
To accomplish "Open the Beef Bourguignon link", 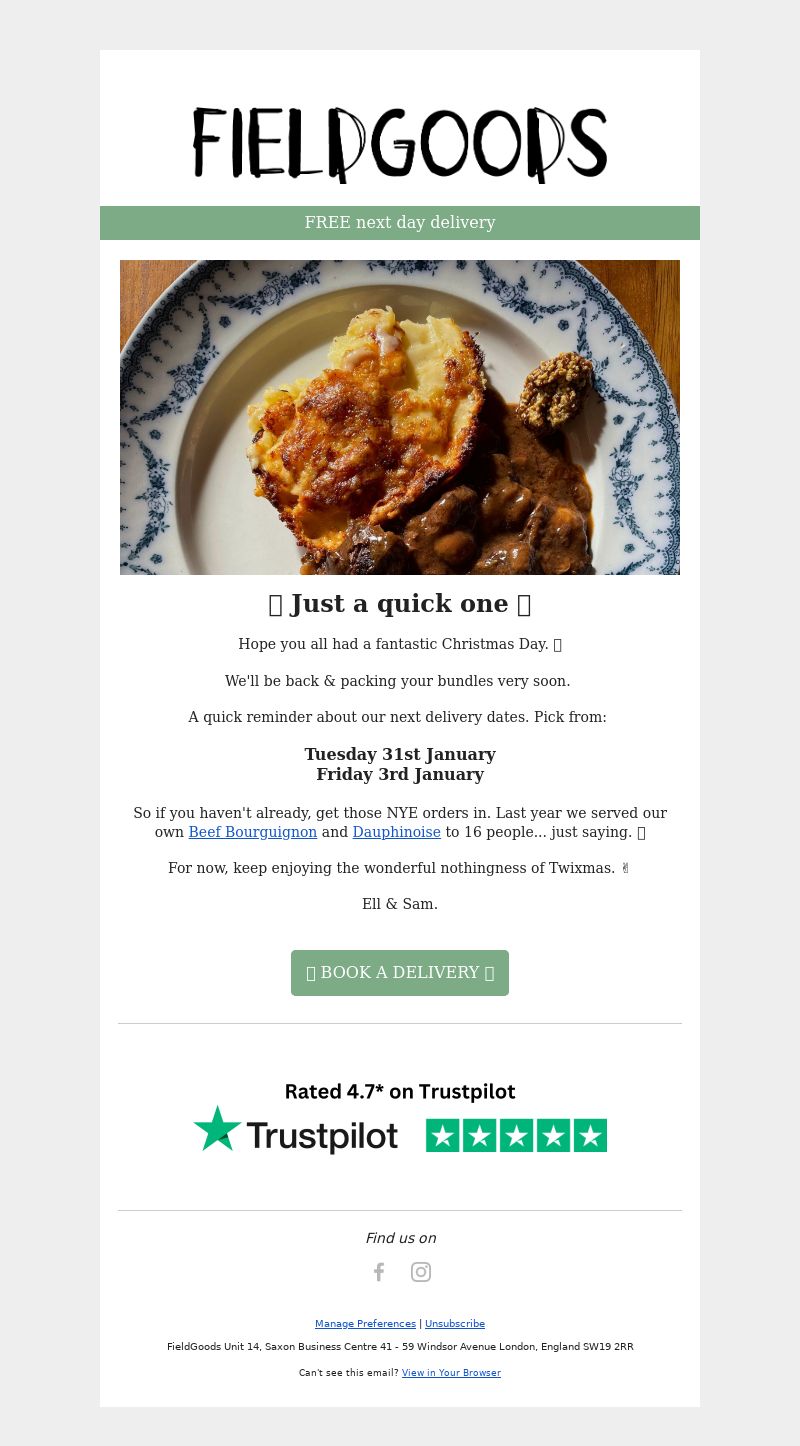I will click(x=253, y=832).
